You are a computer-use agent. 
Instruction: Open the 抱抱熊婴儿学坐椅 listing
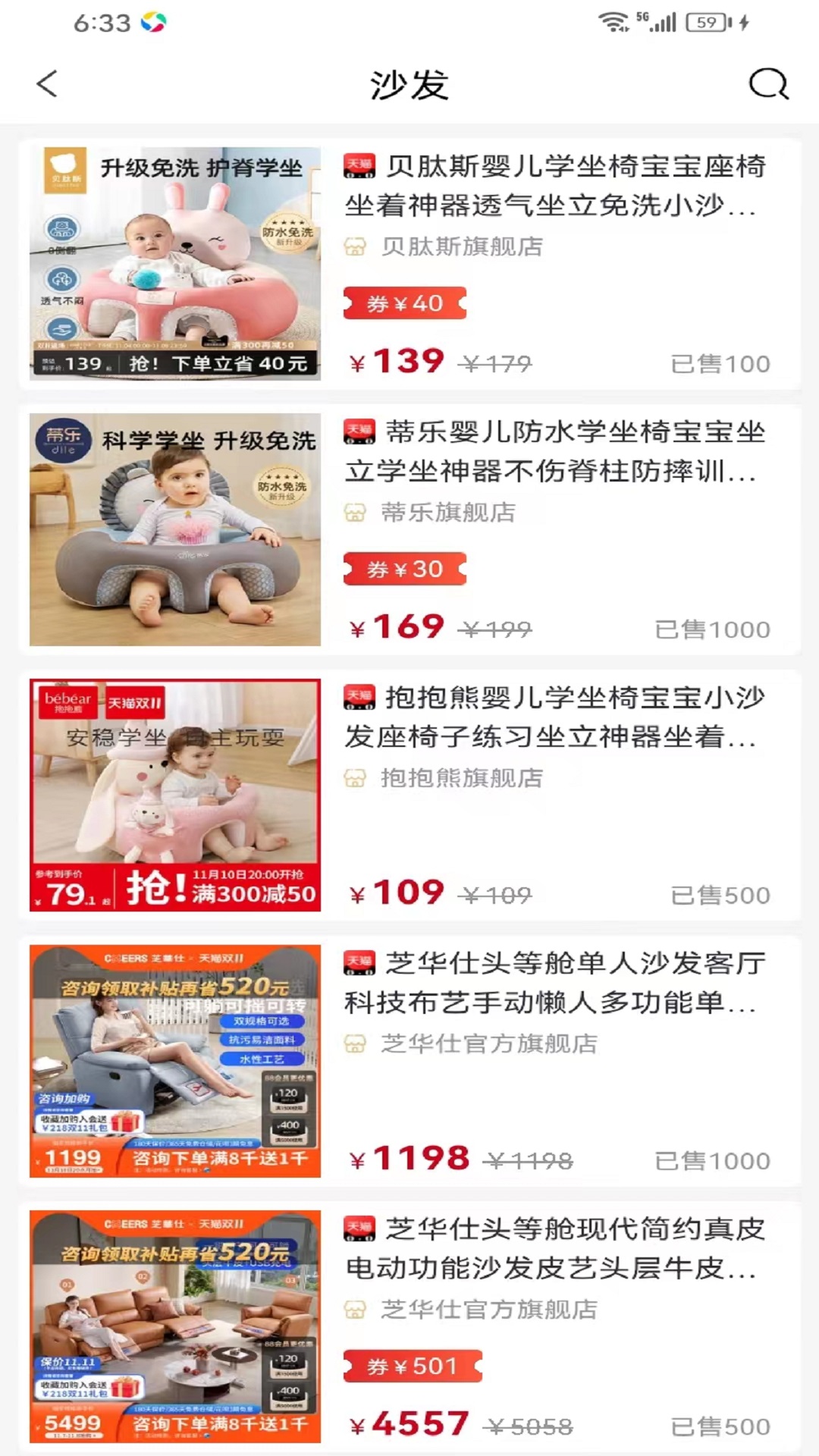coord(554,717)
